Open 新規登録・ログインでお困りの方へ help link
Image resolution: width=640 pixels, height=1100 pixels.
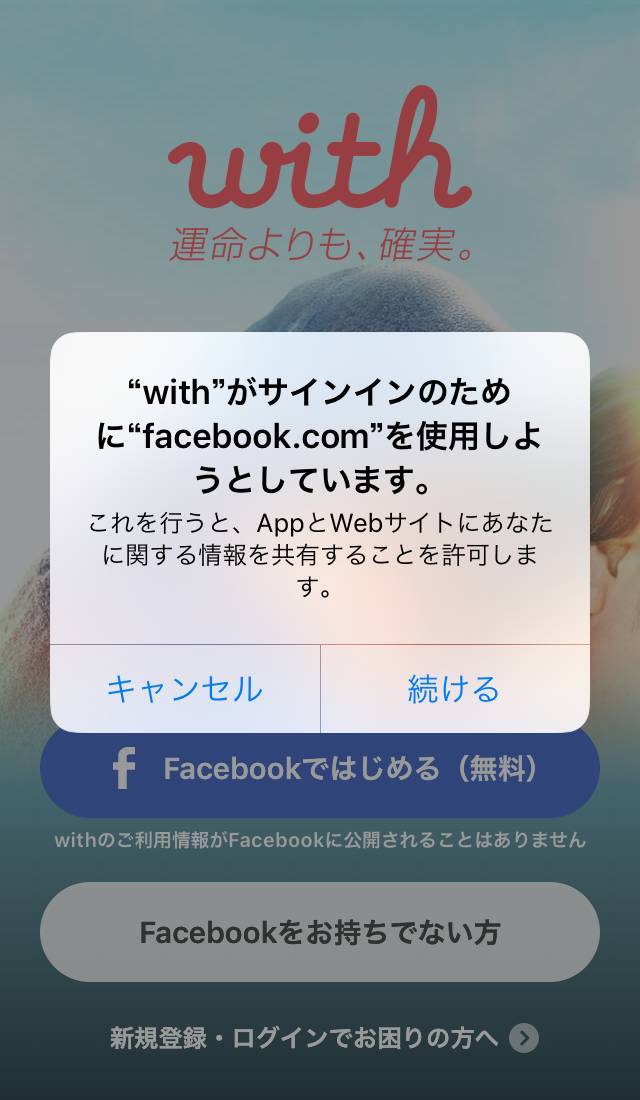pyautogui.click(x=322, y=1038)
